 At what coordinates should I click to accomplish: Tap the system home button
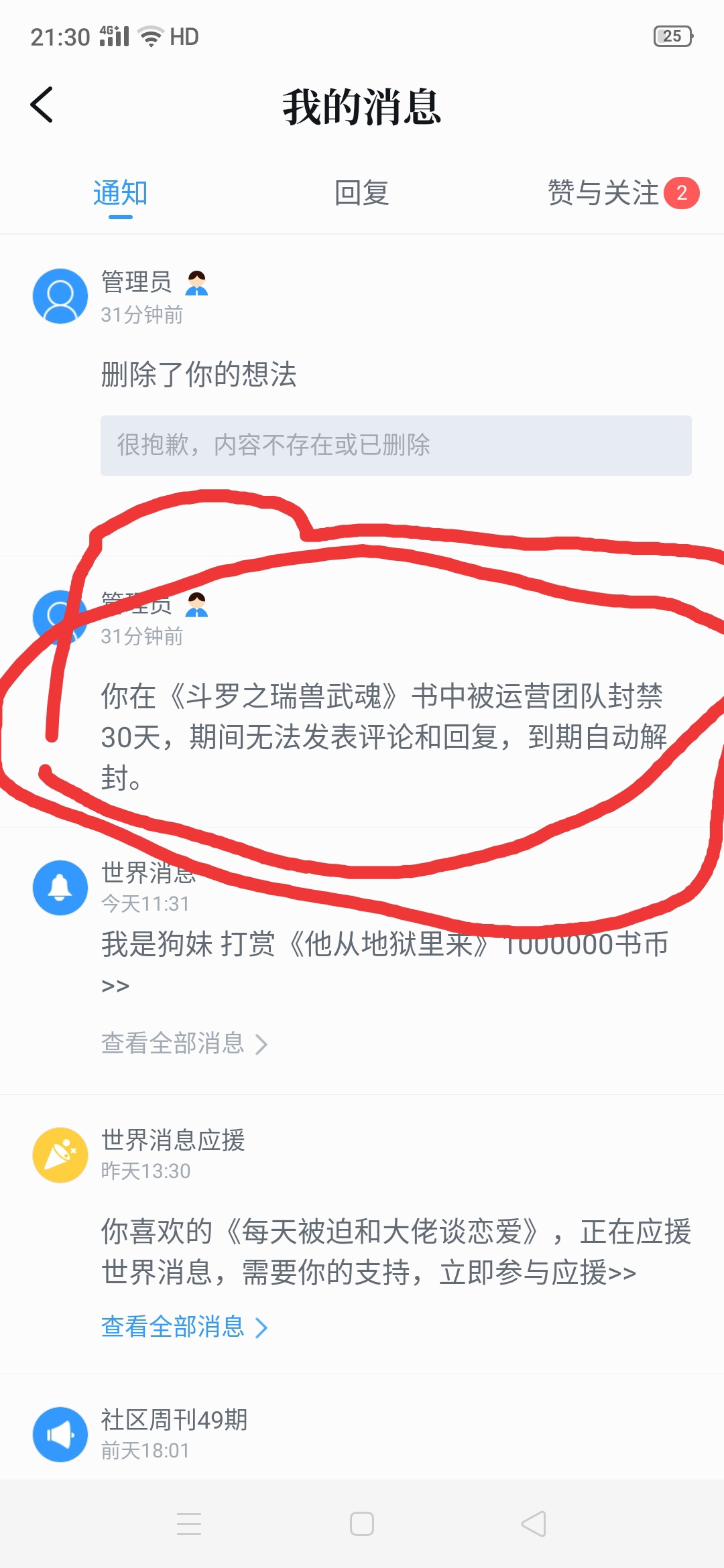click(x=362, y=1524)
